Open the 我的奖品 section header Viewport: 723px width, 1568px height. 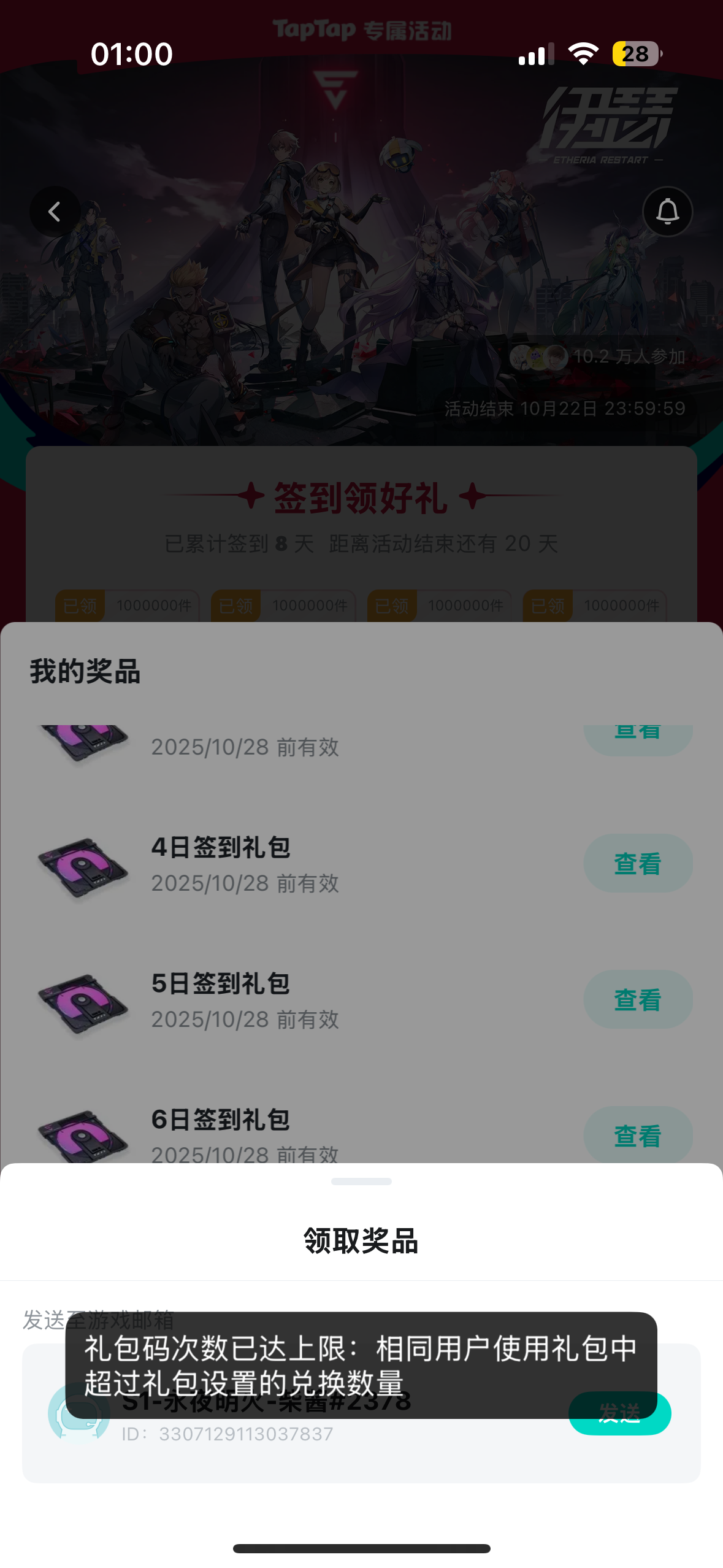pyautogui.click(x=85, y=672)
